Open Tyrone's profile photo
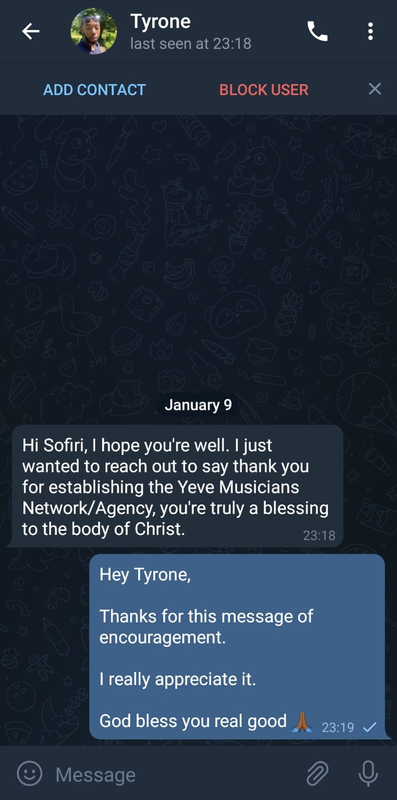The width and height of the screenshot is (397, 800). pos(93,31)
